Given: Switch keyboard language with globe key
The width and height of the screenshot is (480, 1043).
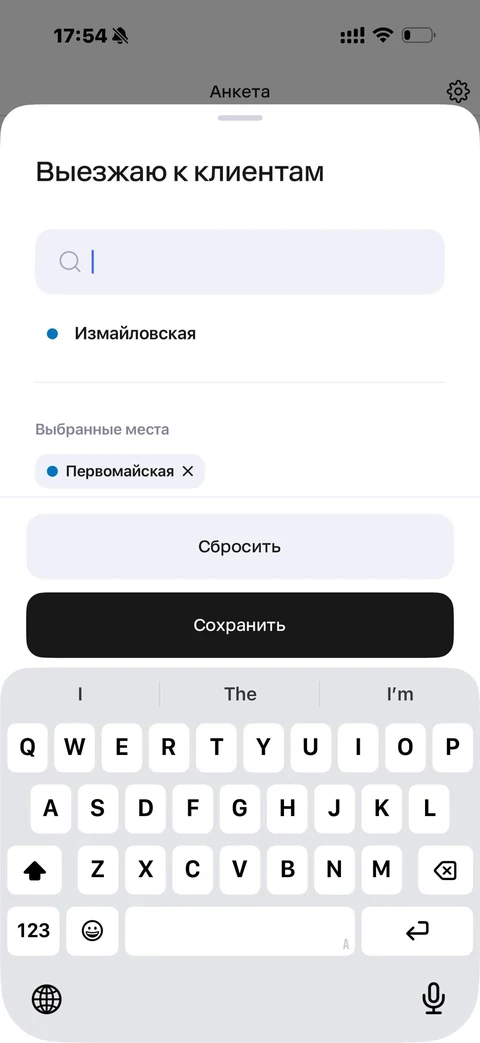Looking at the screenshot, I should [x=47, y=999].
